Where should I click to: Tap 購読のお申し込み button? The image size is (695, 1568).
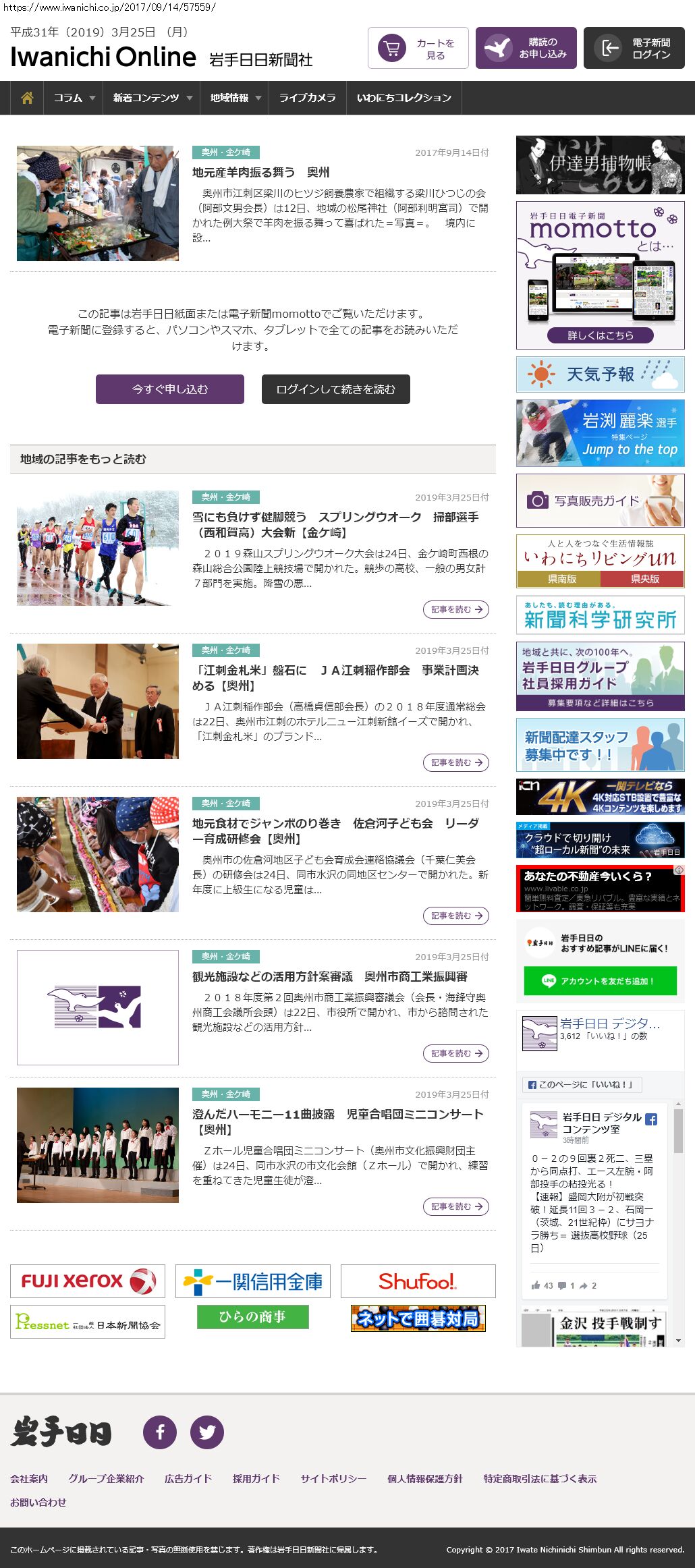pyautogui.click(x=526, y=49)
